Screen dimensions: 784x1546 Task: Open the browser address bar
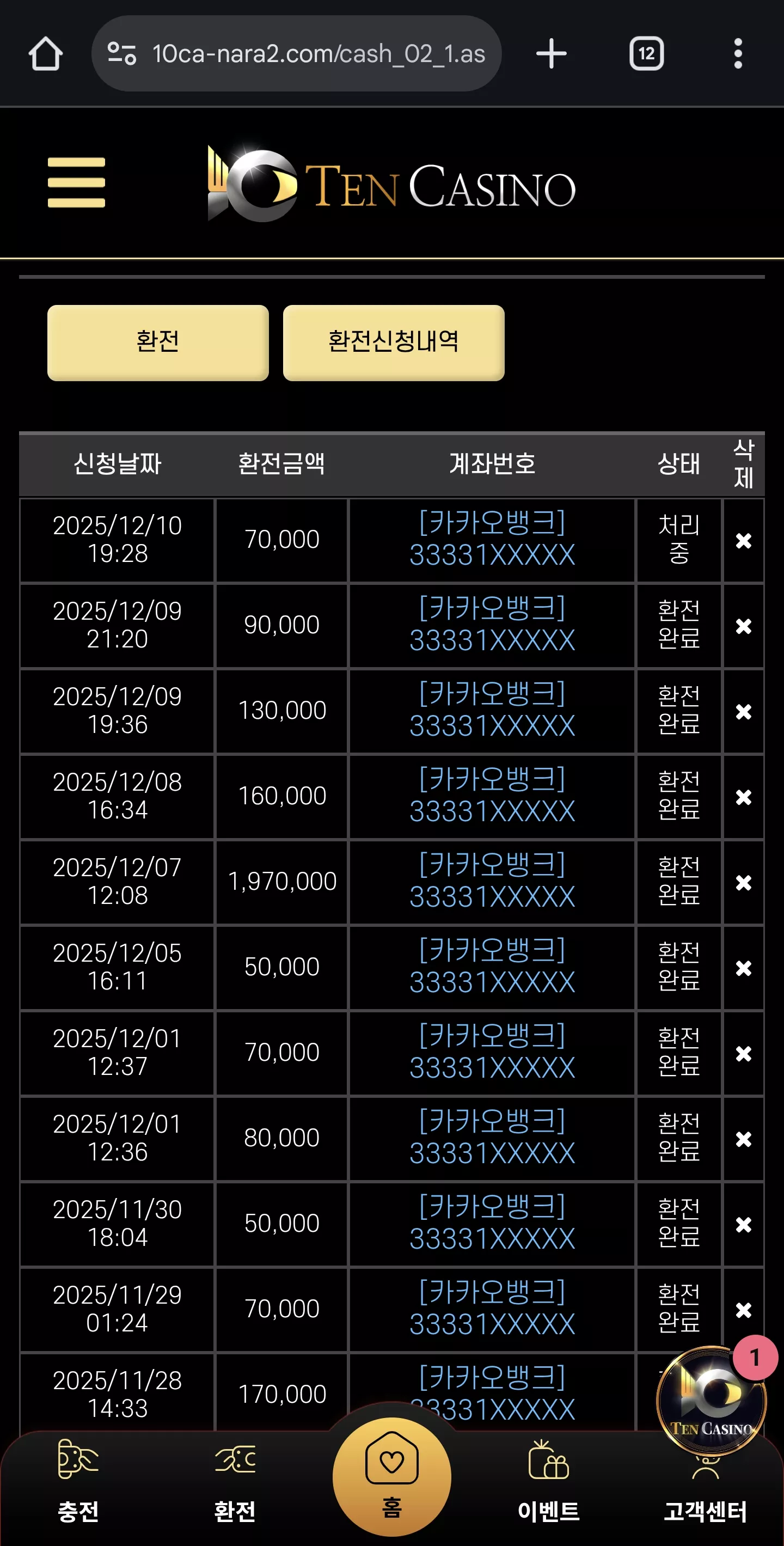point(296,54)
